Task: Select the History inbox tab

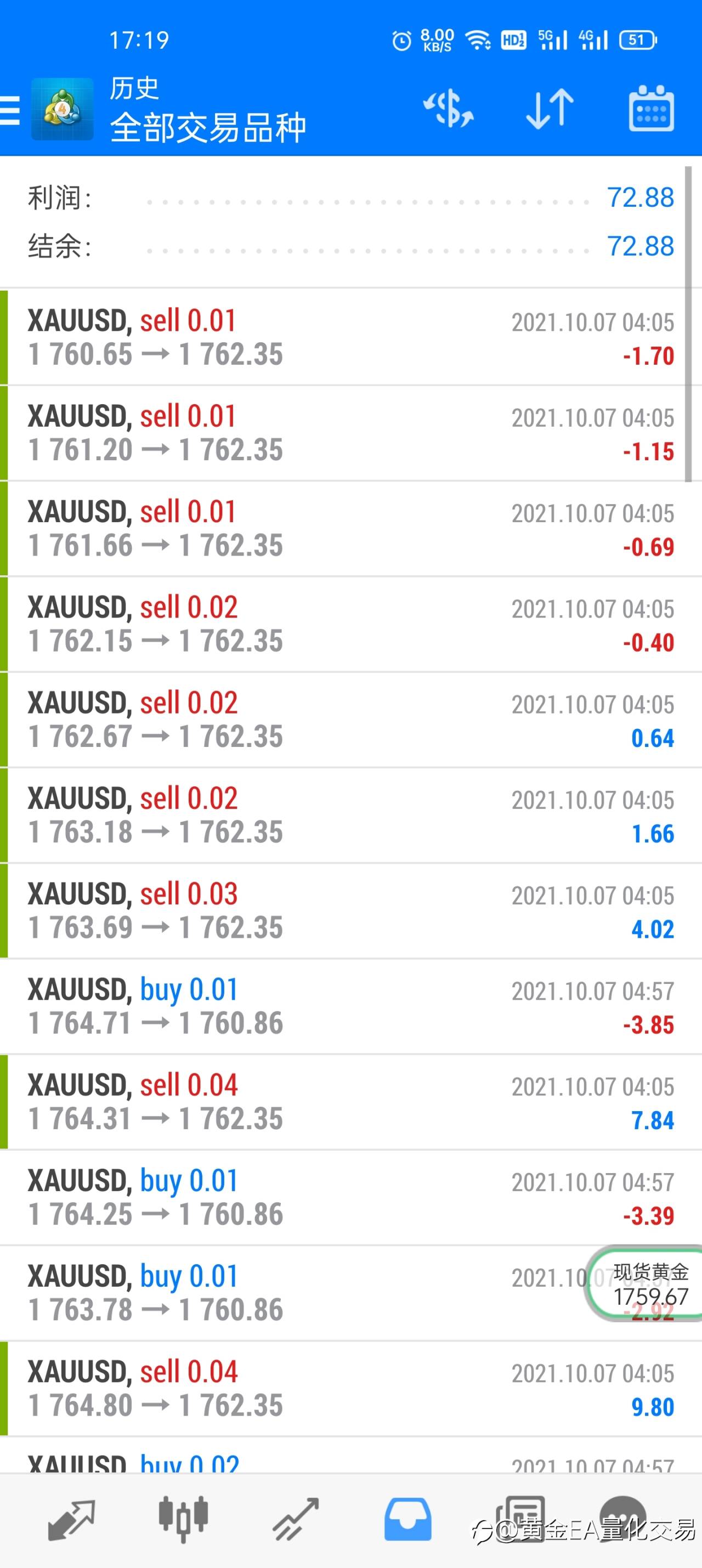Action: pos(407,1520)
